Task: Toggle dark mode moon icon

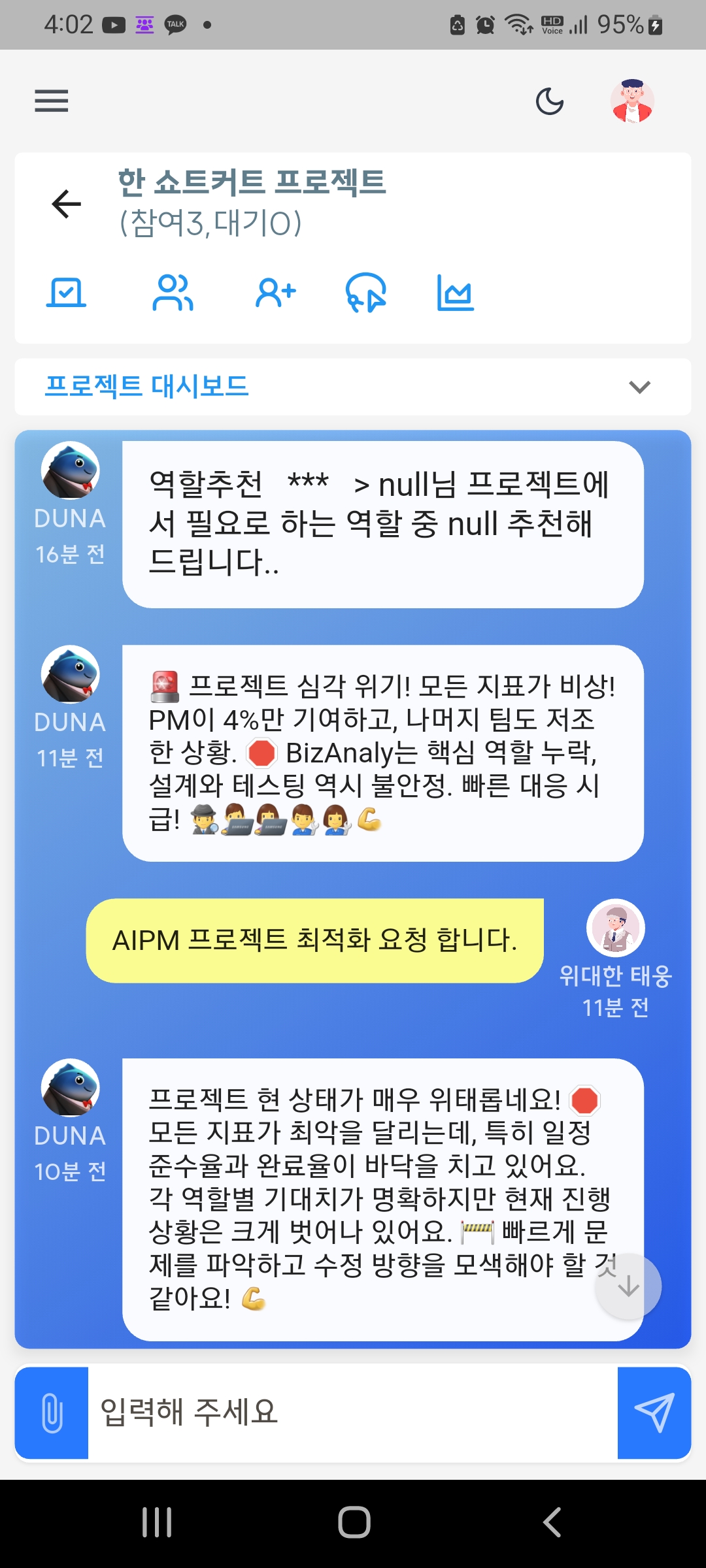Action: click(x=550, y=101)
